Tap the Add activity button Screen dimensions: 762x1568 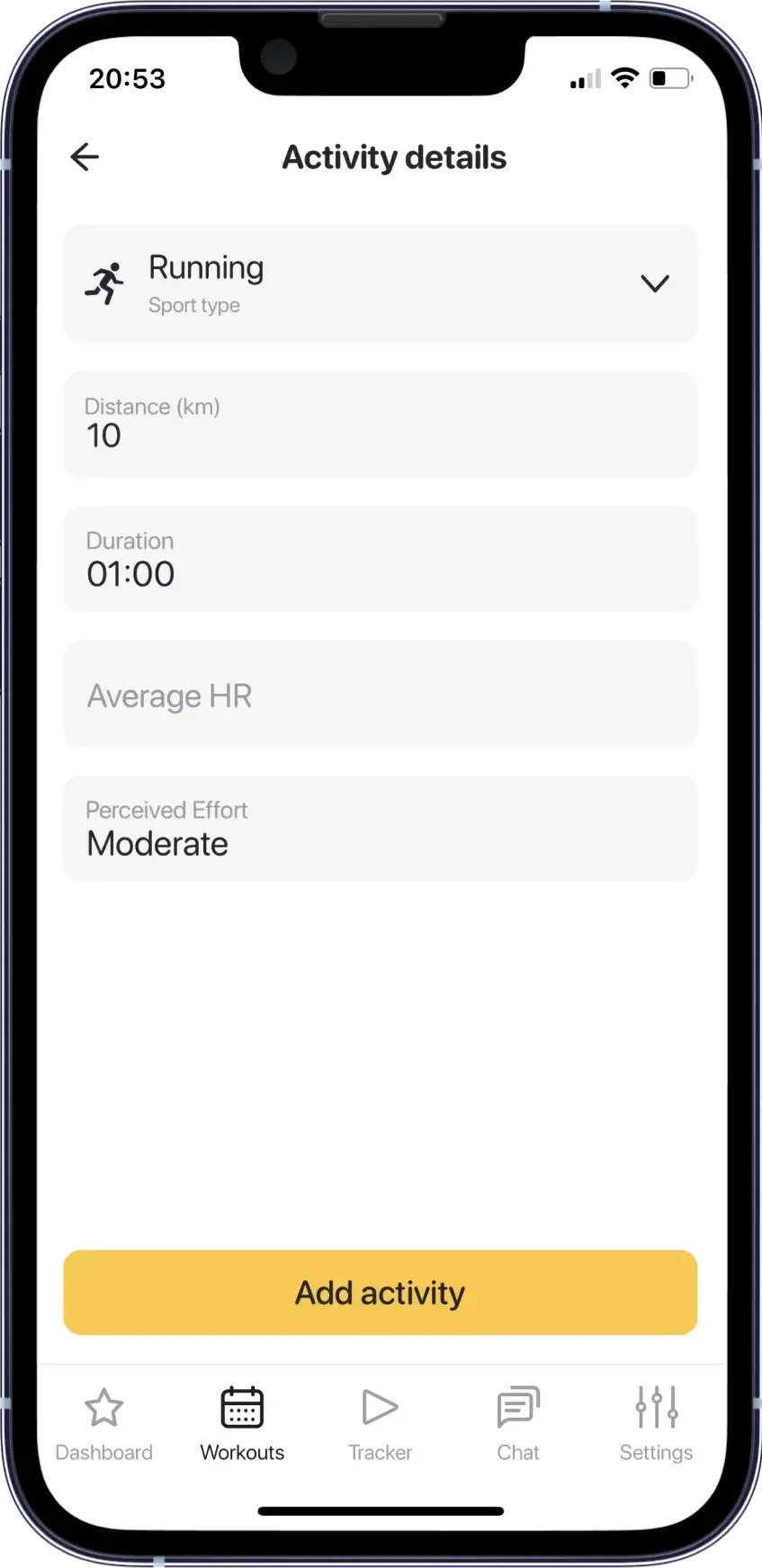click(381, 1293)
